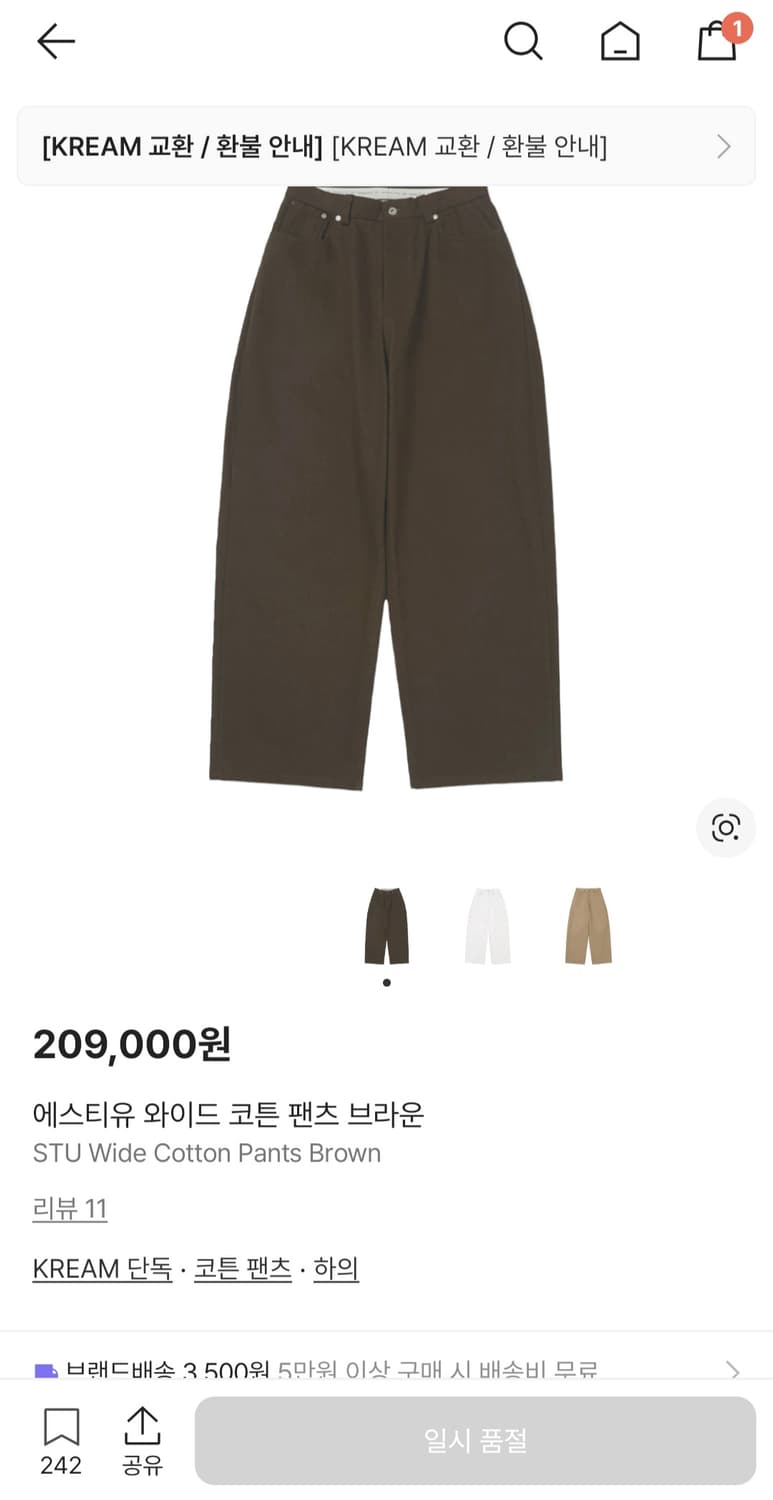Go back with the back arrow
This screenshot has width=773, height=1500.
point(55,41)
